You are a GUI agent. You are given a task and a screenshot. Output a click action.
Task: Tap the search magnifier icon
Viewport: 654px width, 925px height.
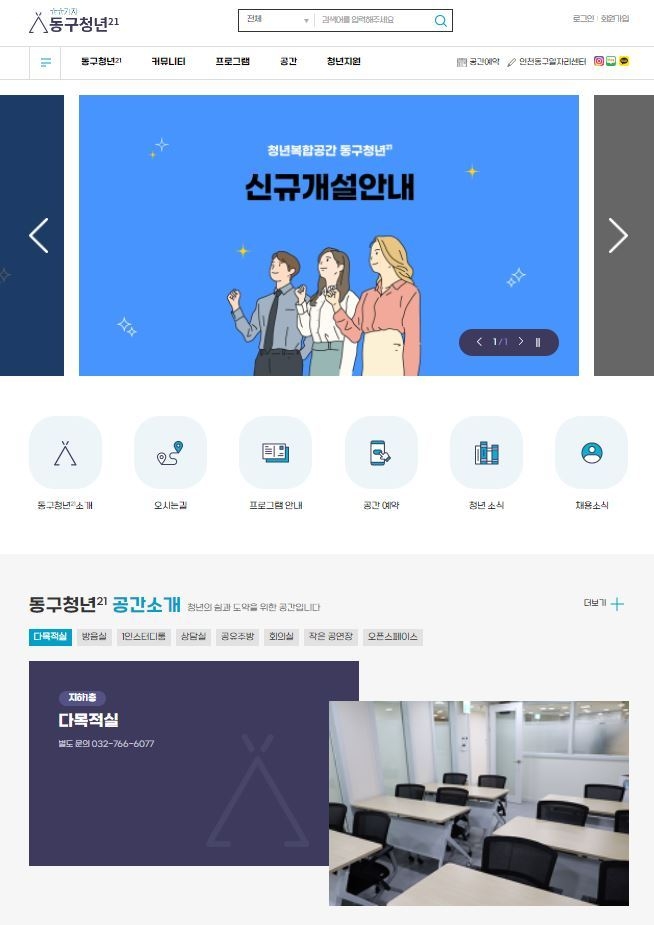click(x=440, y=20)
